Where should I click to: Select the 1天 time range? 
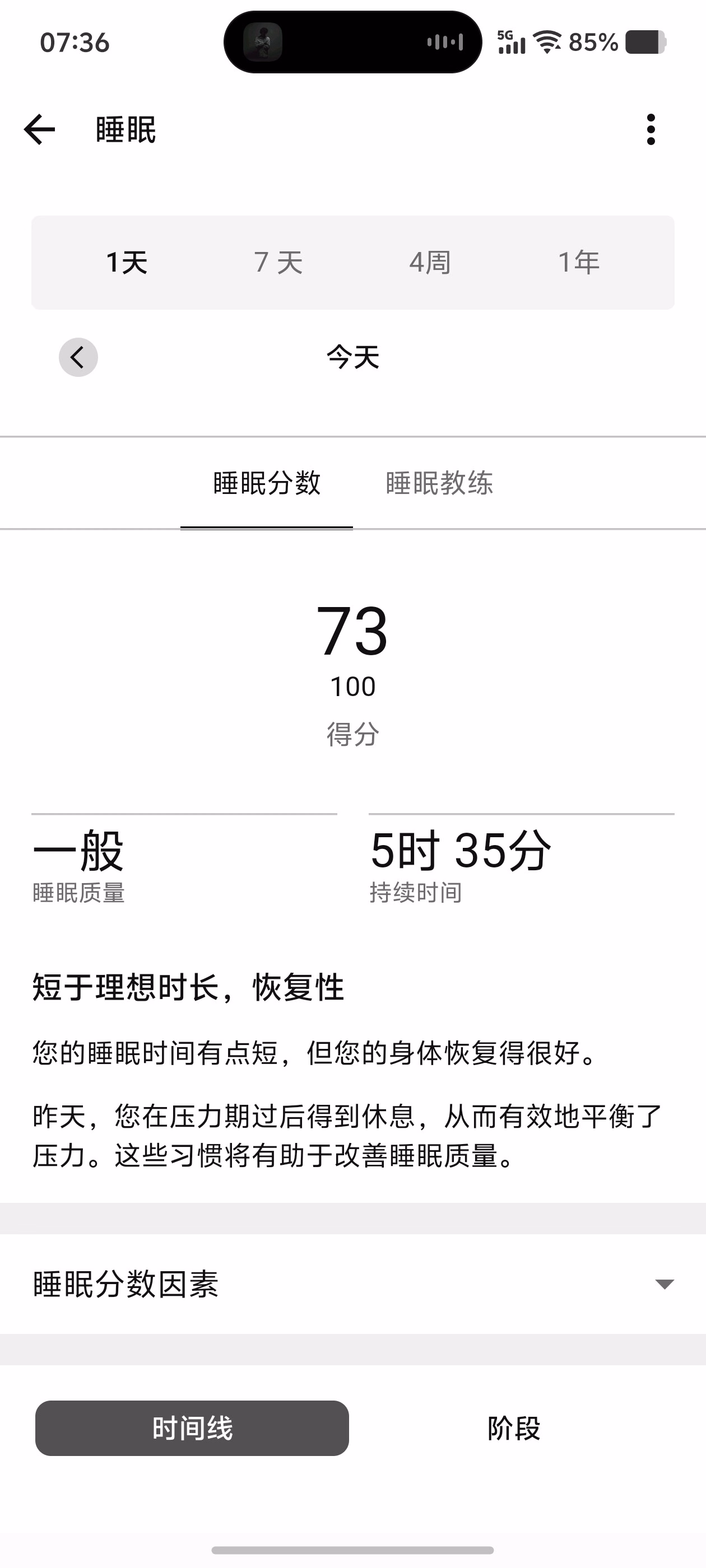tap(127, 262)
